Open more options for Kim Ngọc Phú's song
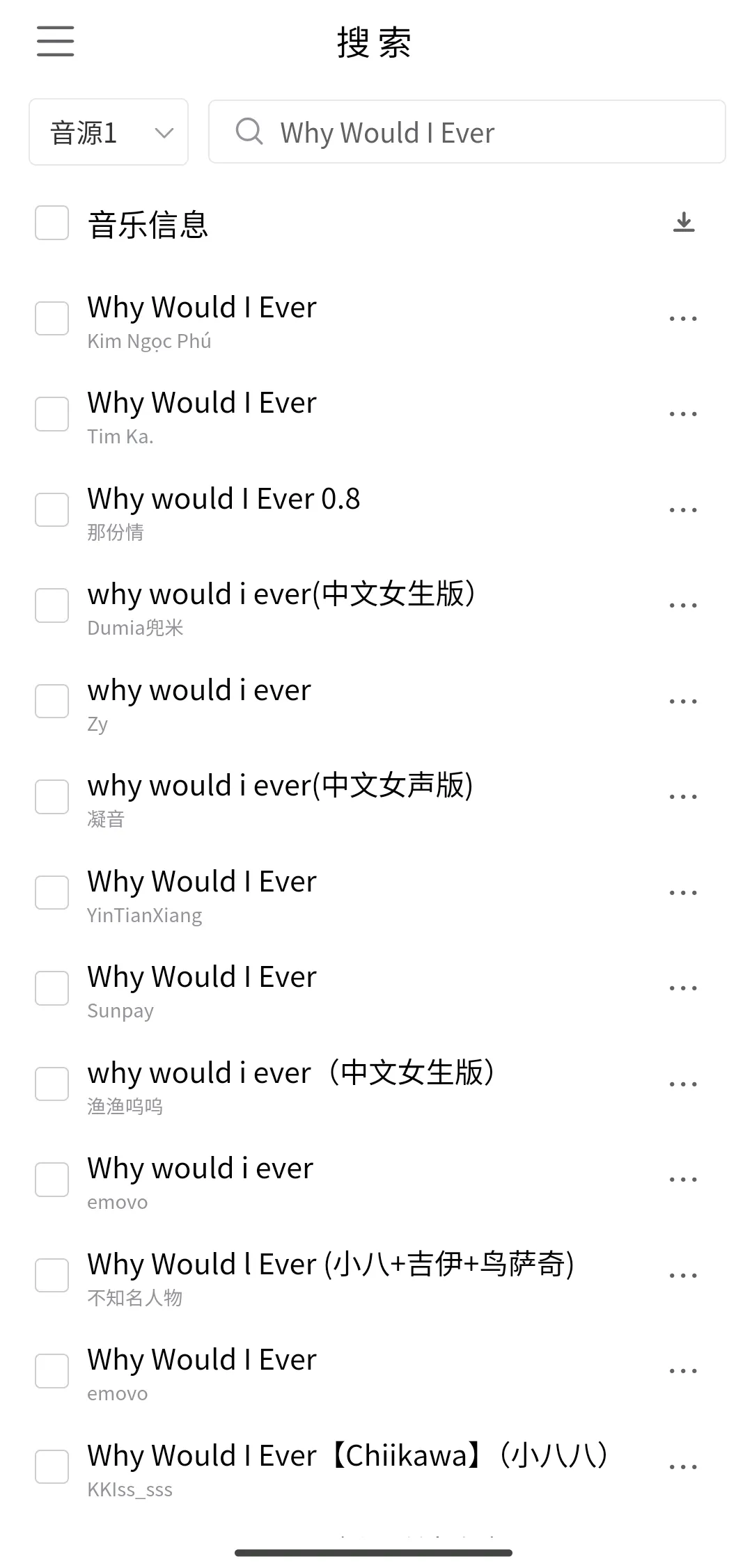This screenshot has height=1568, width=752. [x=682, y=319]
